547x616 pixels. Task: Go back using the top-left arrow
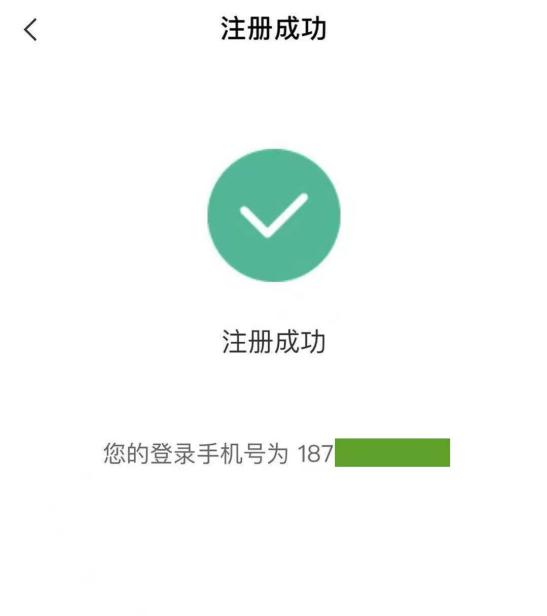(x=30, y=29)
